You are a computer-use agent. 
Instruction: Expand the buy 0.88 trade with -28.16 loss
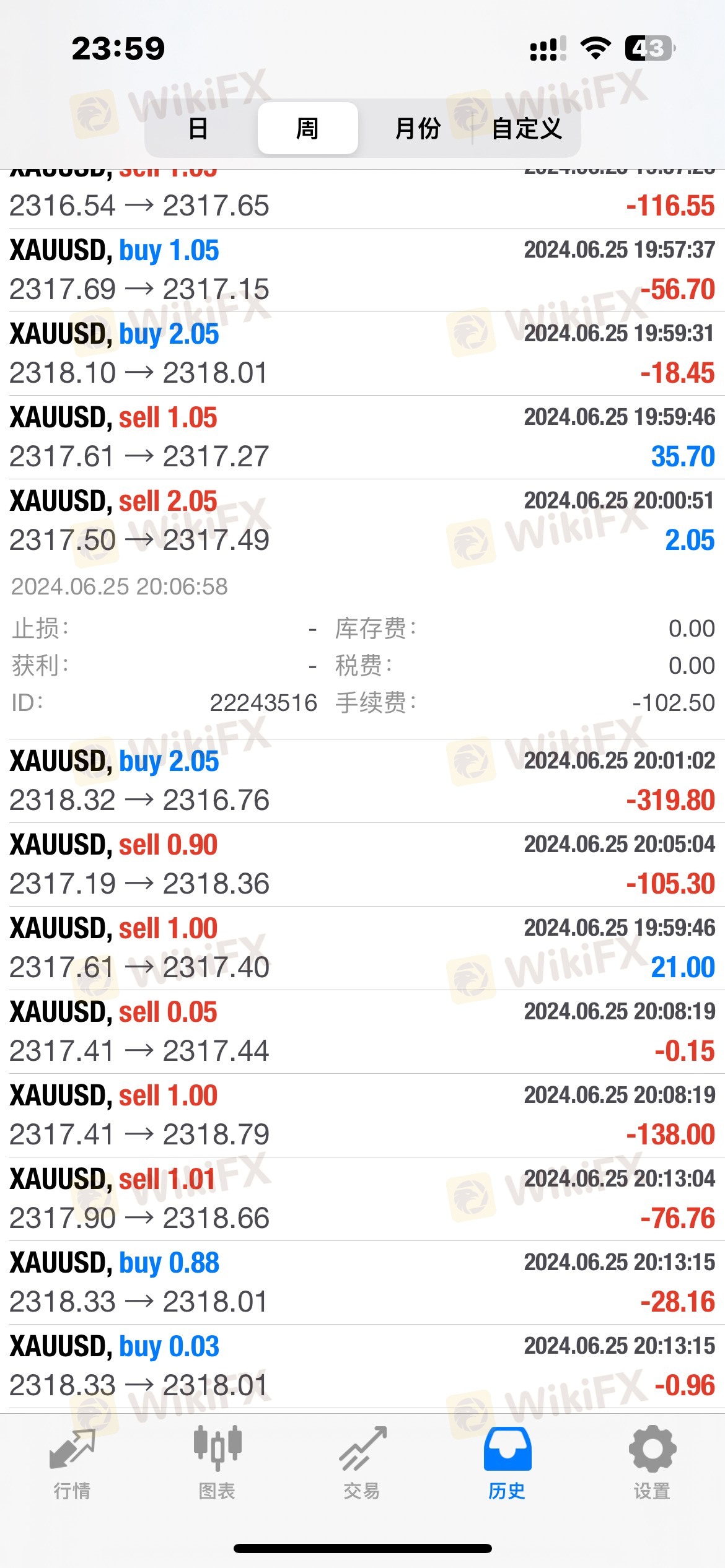click(362, 1283)
